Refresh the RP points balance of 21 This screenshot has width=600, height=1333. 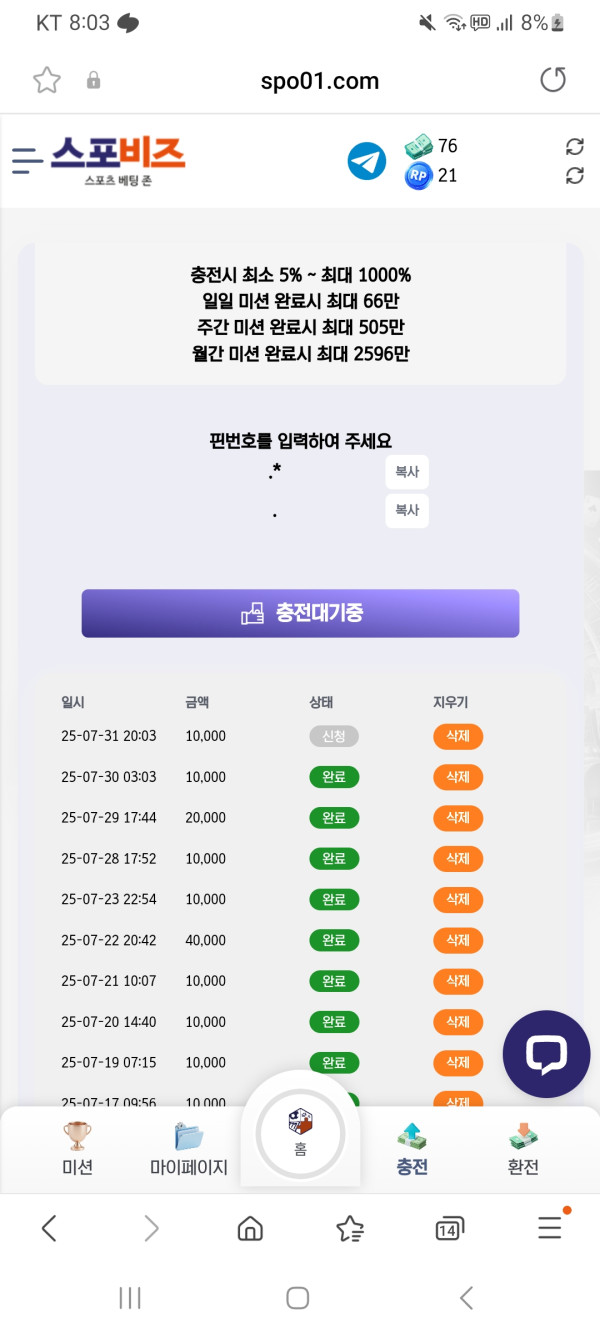point(574,176)
